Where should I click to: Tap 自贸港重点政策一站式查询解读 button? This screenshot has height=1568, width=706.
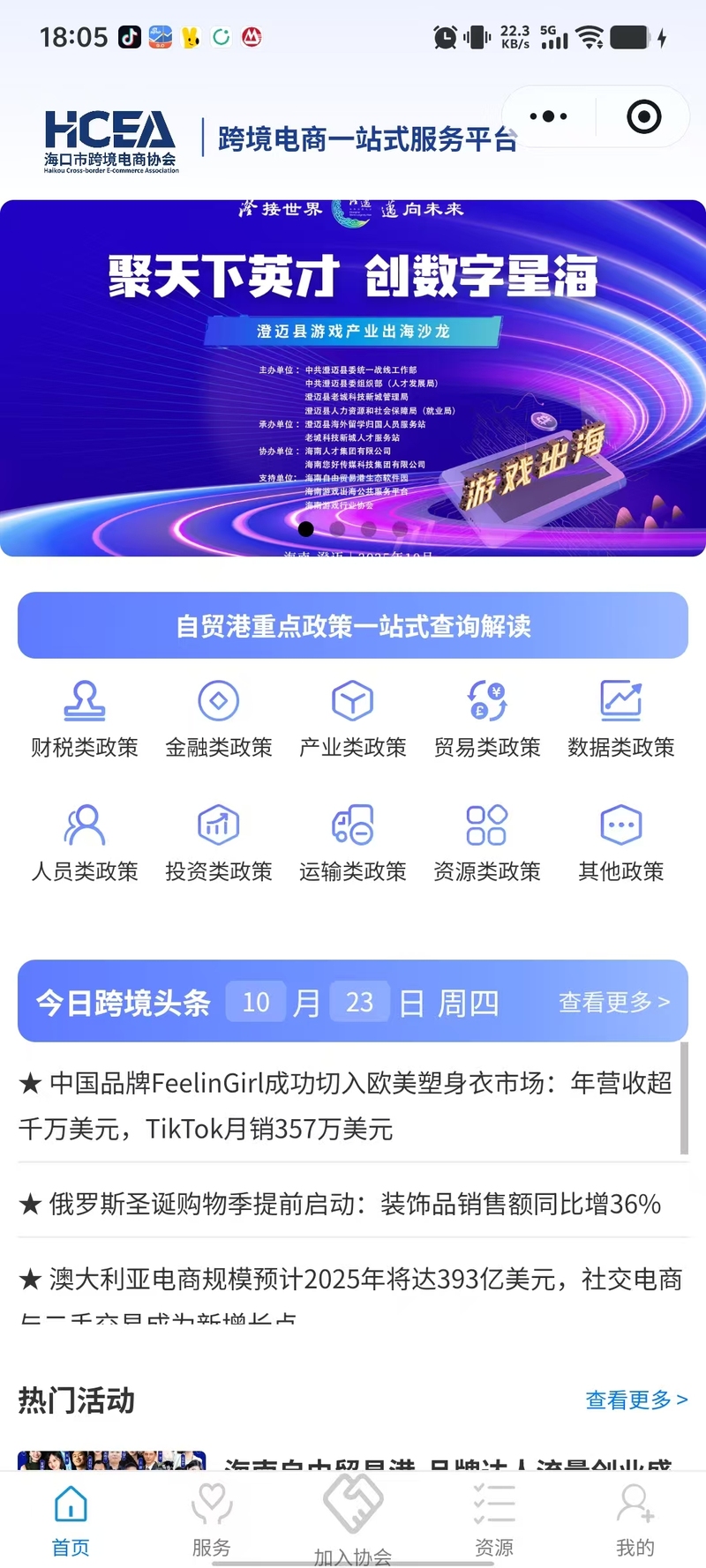coord(353,625)
